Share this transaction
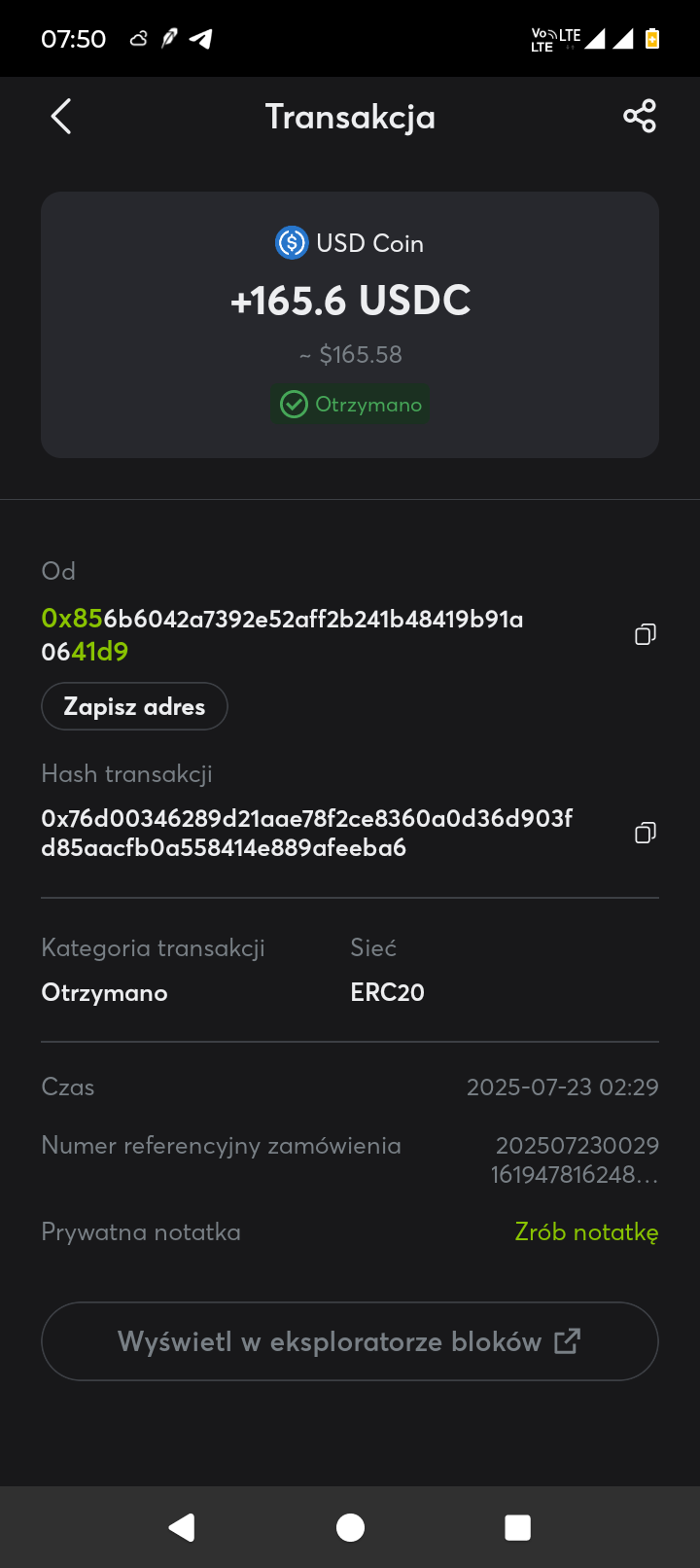This screenshot has width=700, height=1568. point(640,117)
